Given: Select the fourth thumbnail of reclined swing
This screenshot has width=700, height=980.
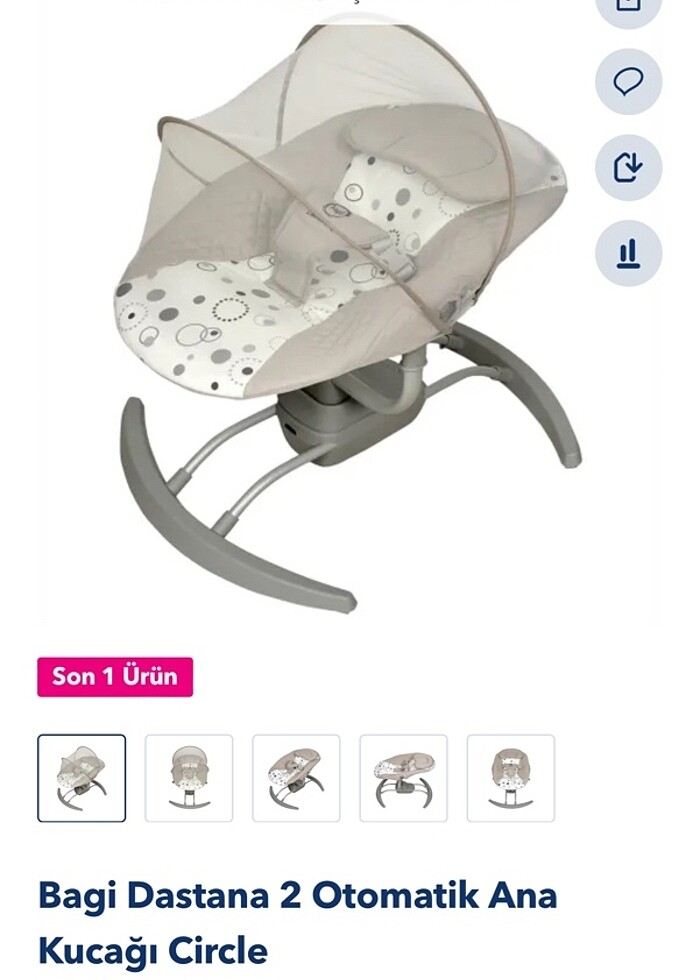Looking at the screenshot, I should click(x=403, y=778).
